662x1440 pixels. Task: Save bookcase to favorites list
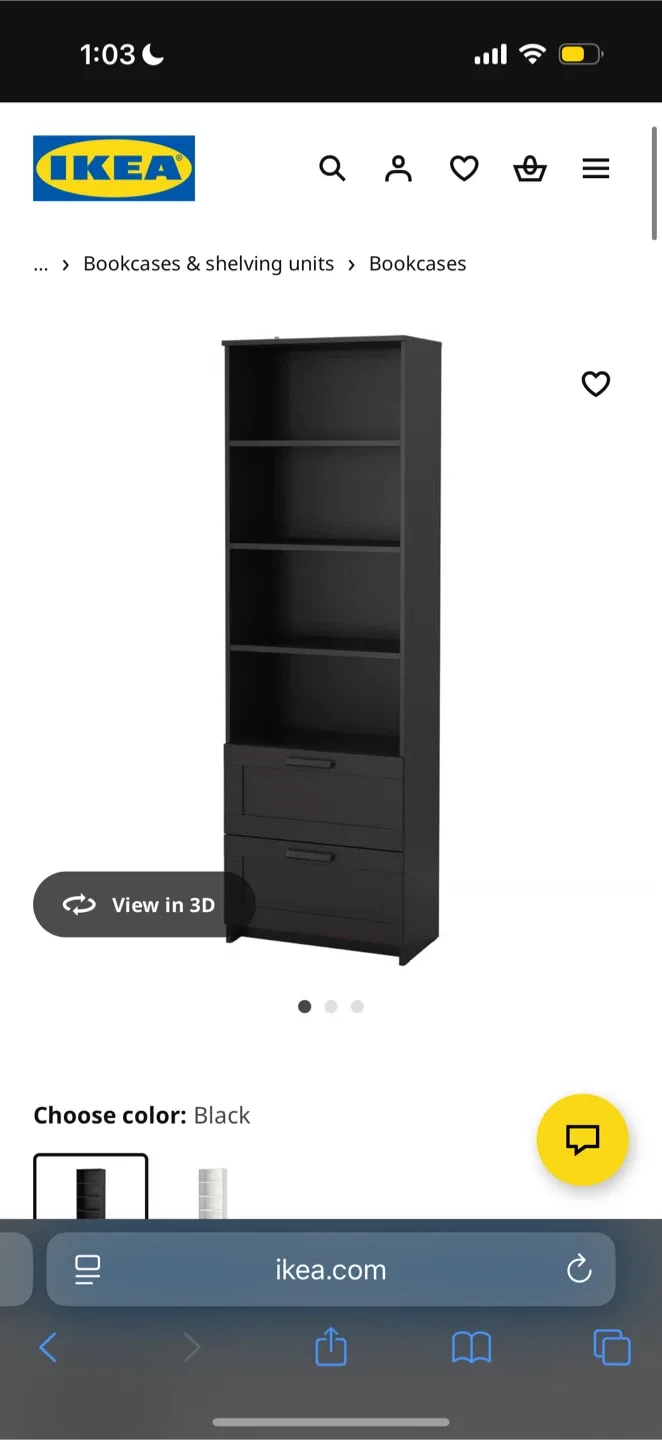[x=596, y=384]
